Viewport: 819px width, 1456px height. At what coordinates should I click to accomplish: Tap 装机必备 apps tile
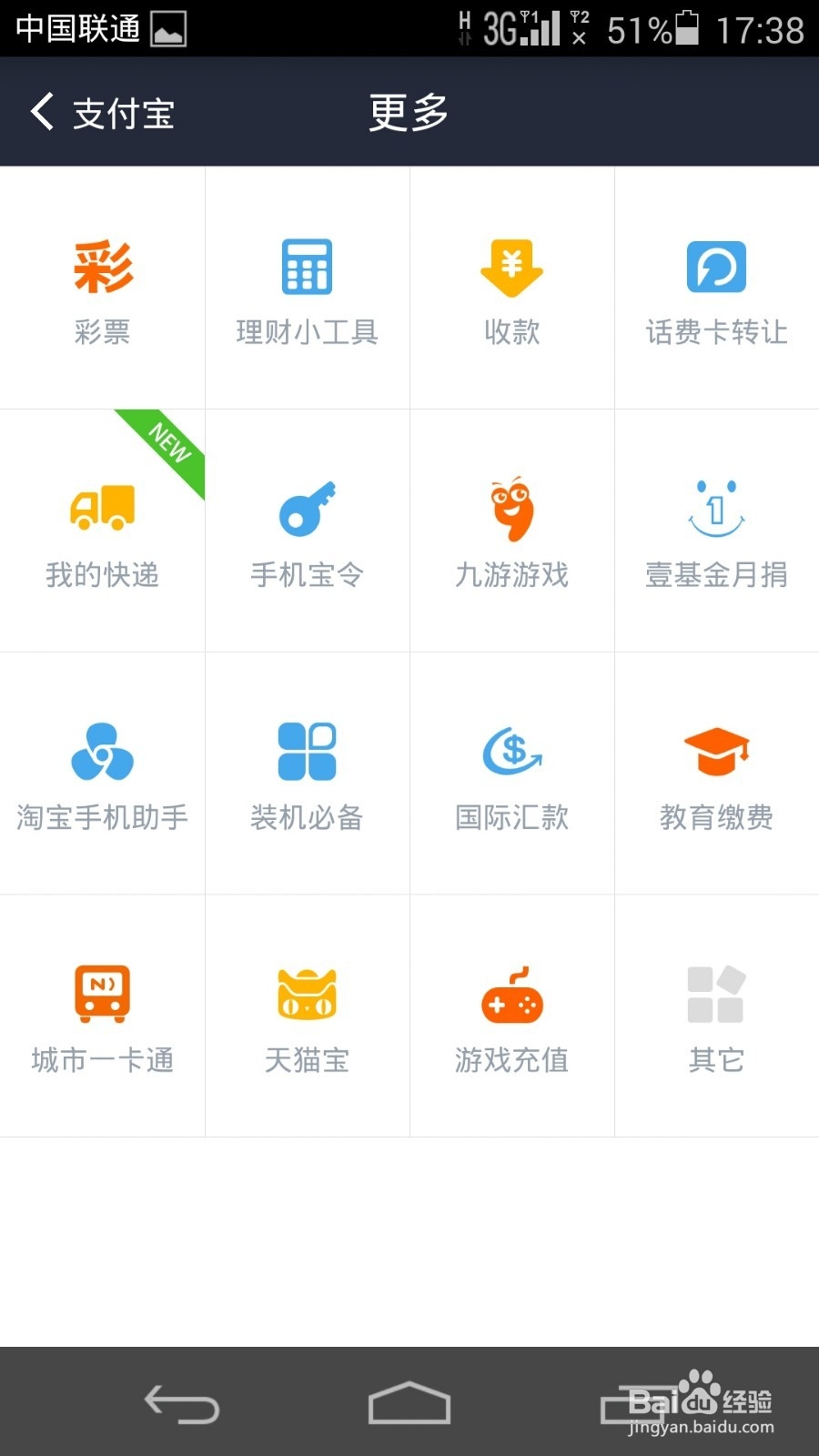[307, 773]
